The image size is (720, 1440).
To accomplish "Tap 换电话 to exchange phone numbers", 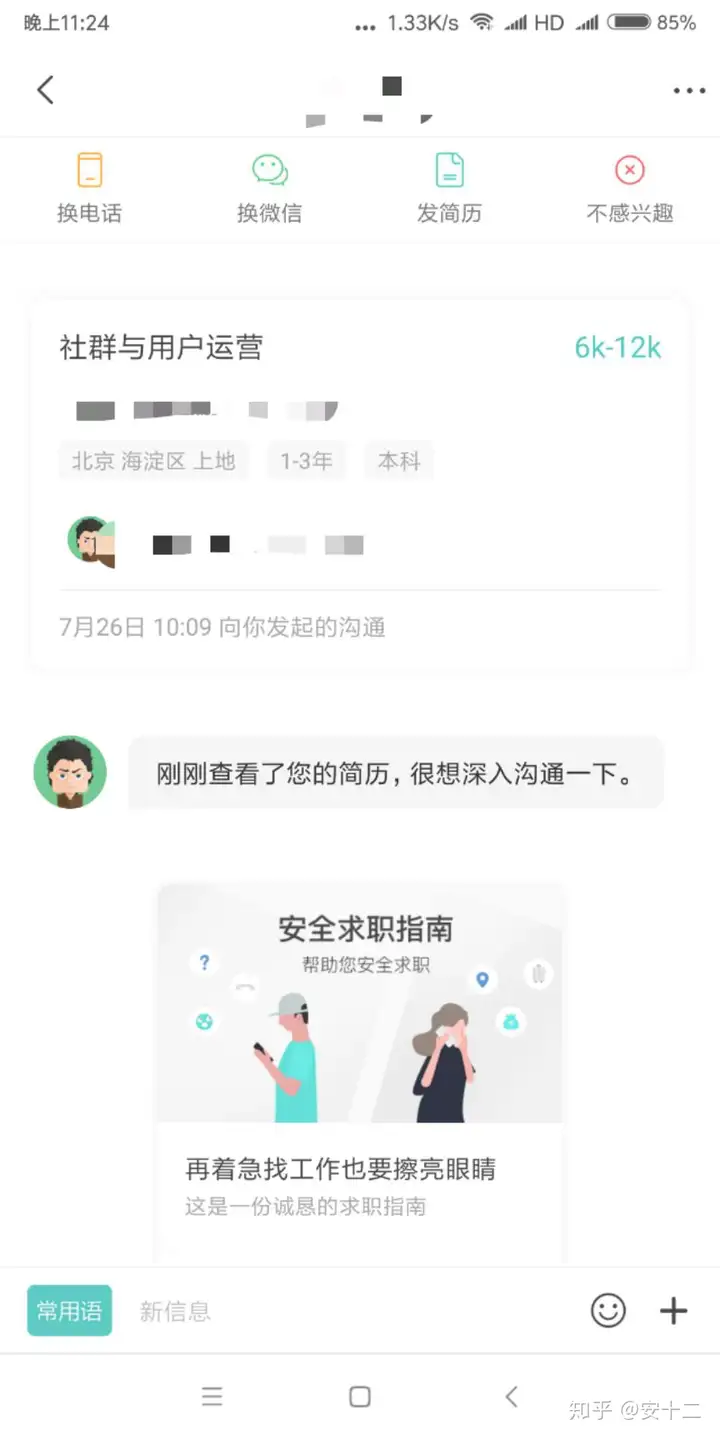I will (90, 188).
